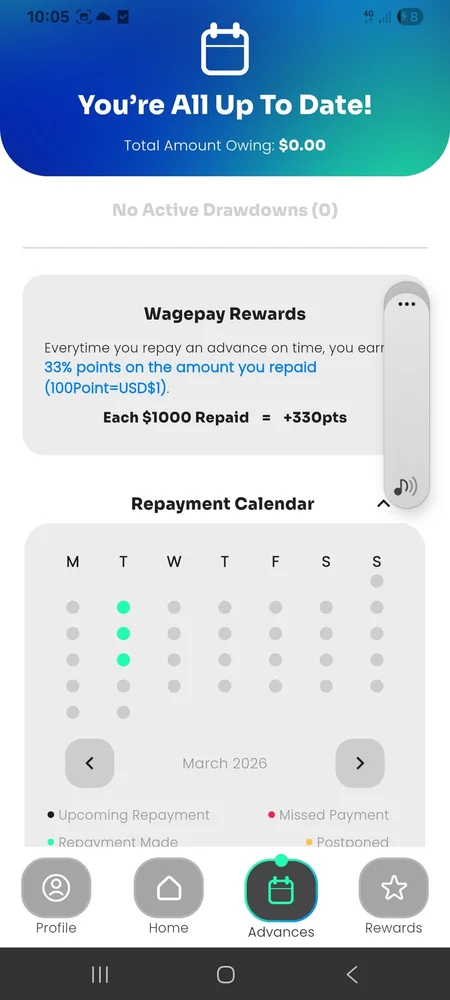Collapse the Repayment Calendar section
The image size is (450, 1000).
(x=383, y=504)
